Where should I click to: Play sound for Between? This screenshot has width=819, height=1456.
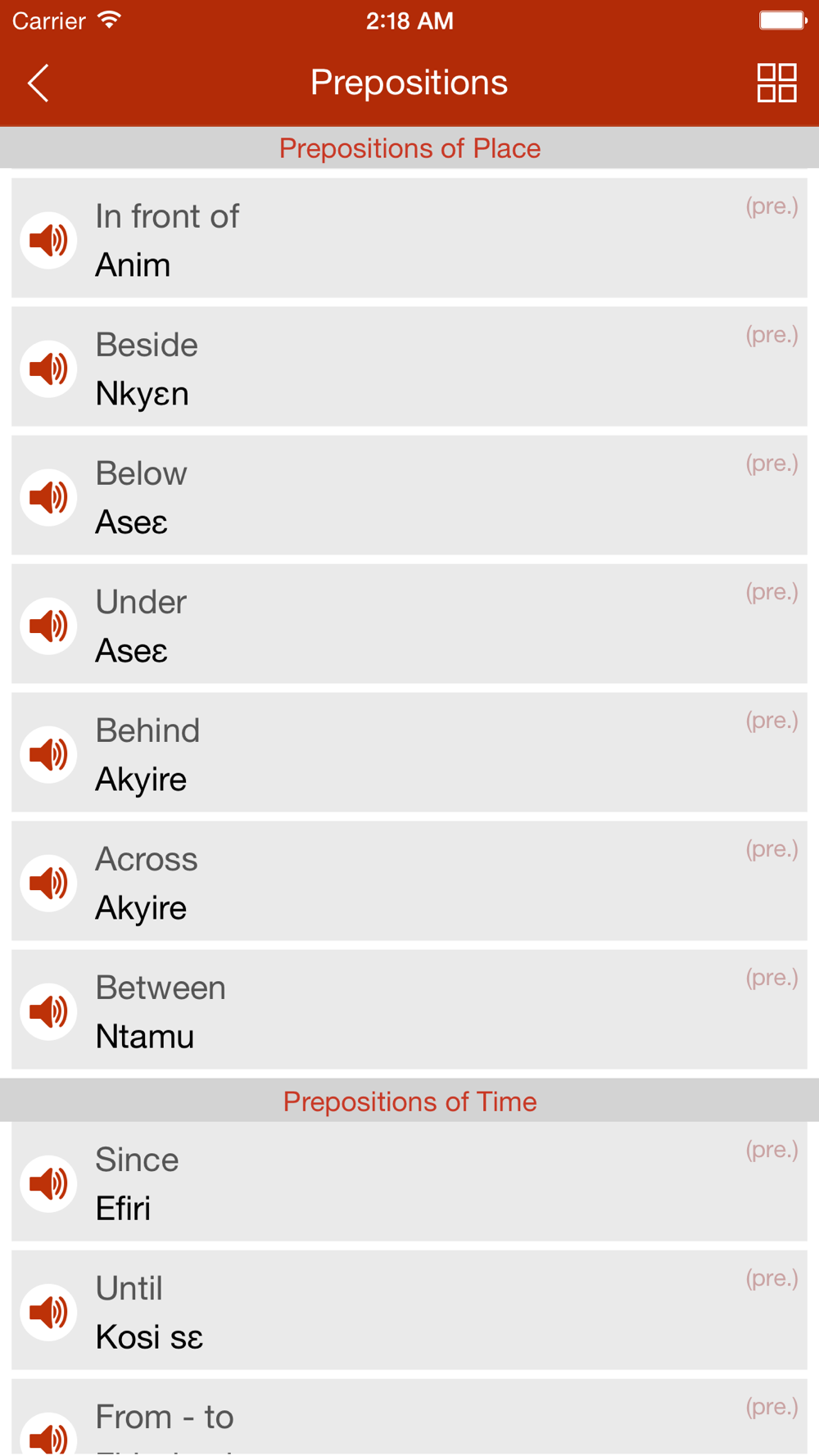click(49, 1011)
